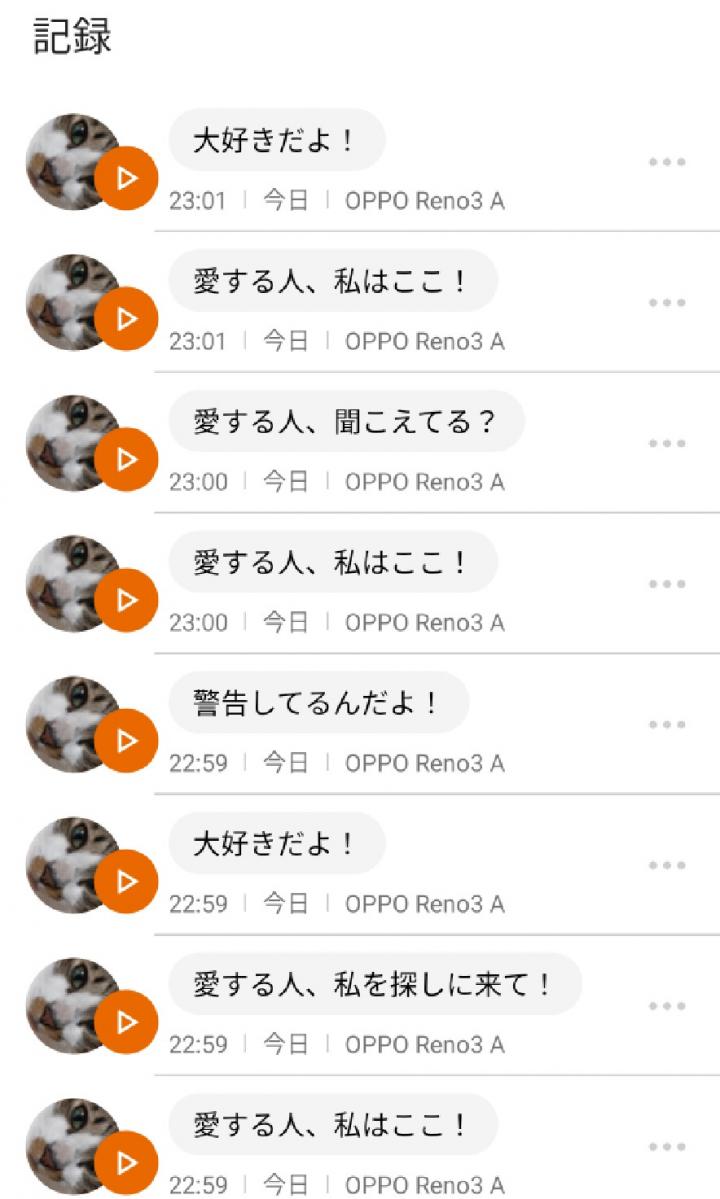Open the three-dot menu for the 23:00 "愛する人、私はここ！" recording

pos(666,584)
